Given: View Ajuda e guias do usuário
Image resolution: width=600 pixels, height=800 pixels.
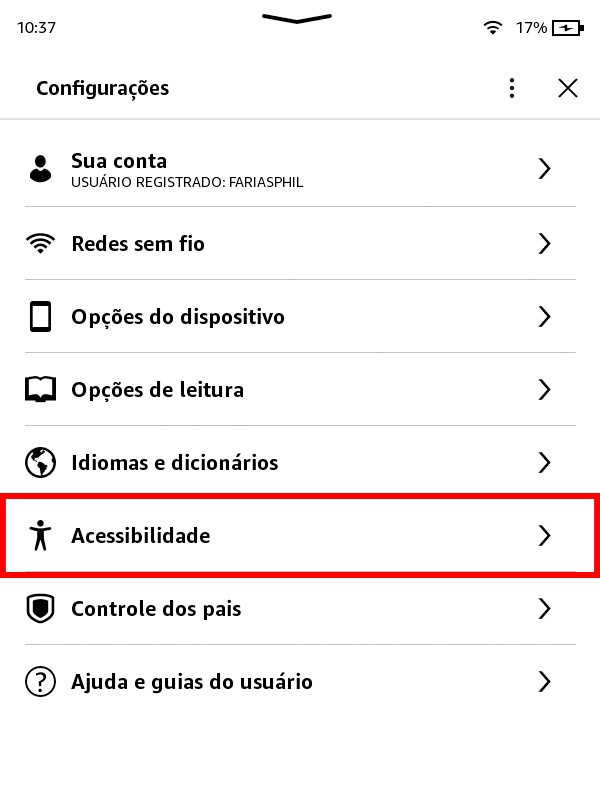Looking at the screenshot, I should 300,682.
